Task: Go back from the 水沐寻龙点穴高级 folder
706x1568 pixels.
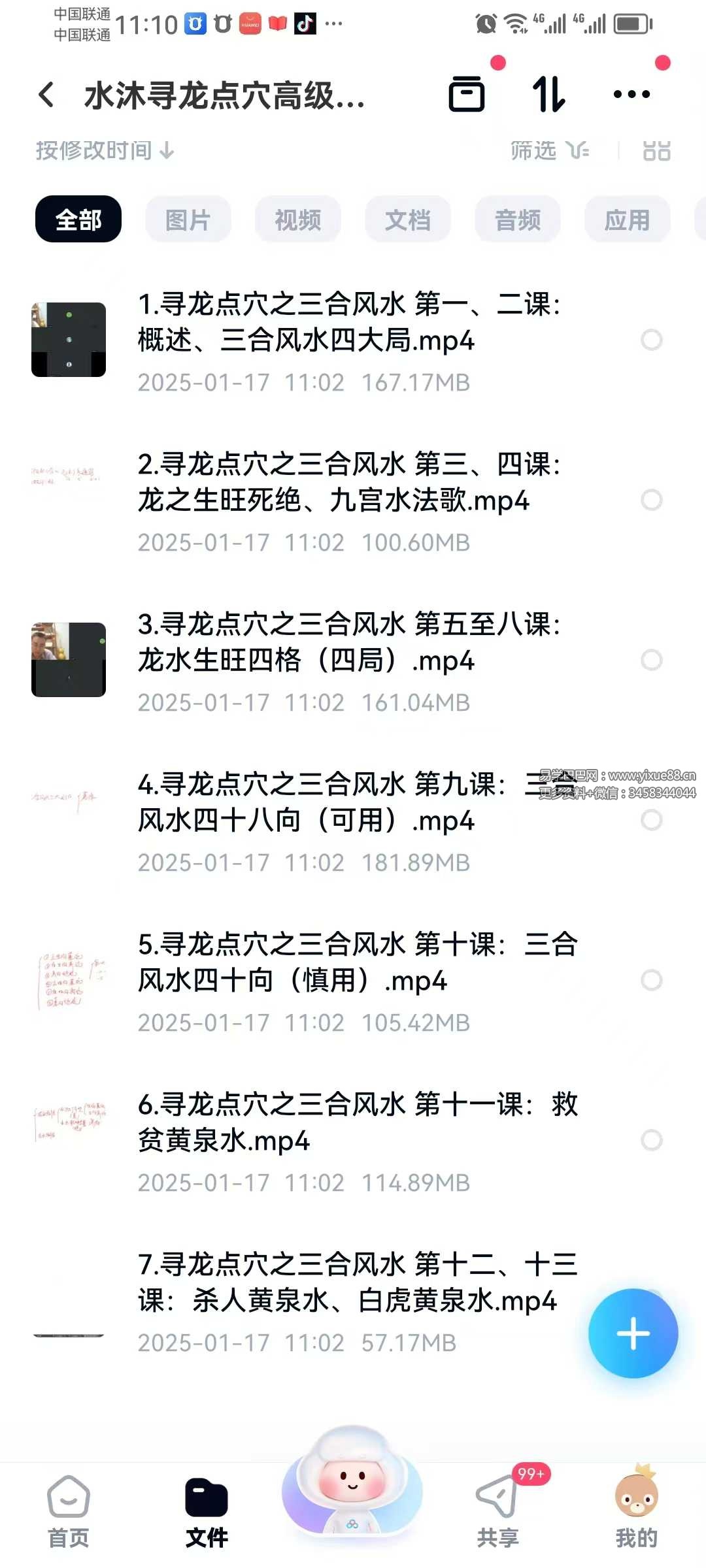Action: [x=46, y=95]
